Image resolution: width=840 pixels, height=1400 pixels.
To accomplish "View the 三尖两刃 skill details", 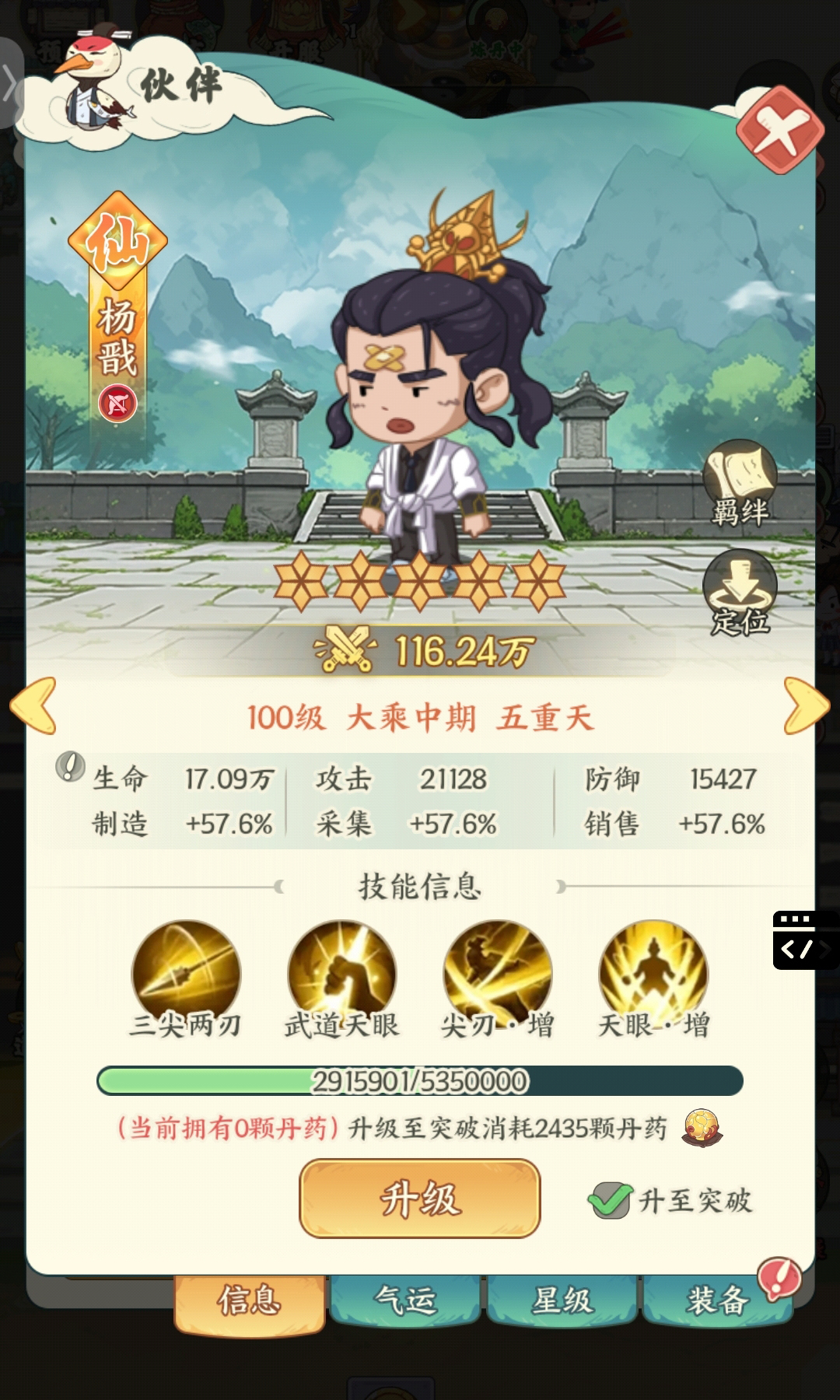I will click(186, 974).
